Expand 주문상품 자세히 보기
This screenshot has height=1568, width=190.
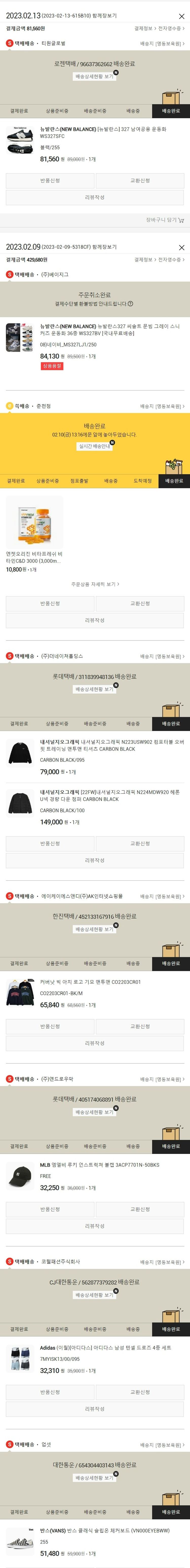94,584
